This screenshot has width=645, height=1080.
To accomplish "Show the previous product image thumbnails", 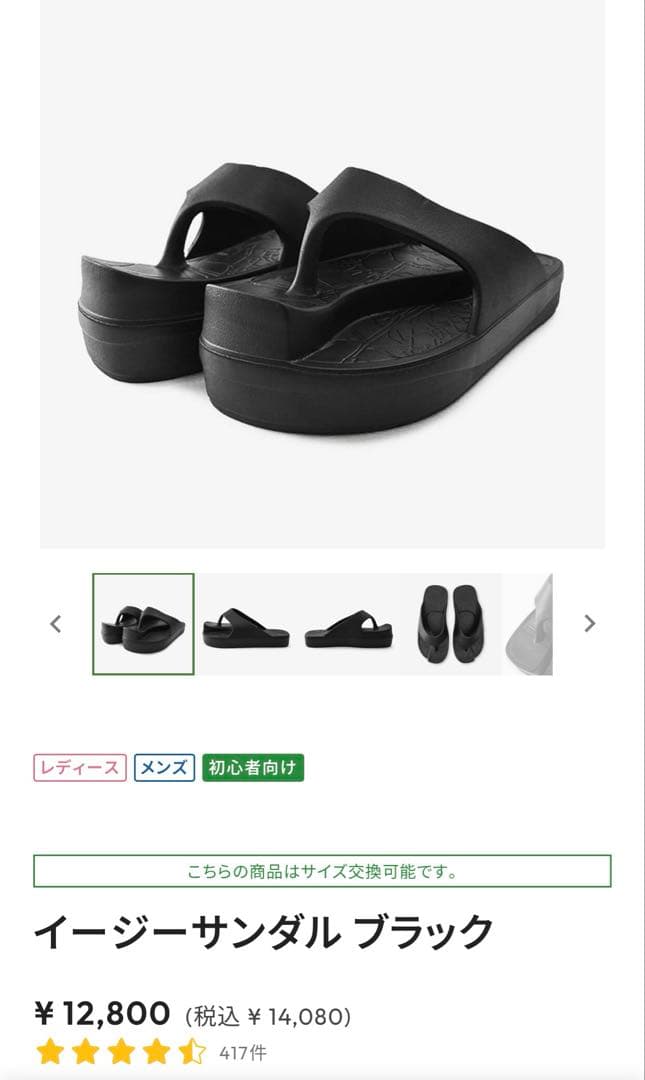I will point(56,624).
